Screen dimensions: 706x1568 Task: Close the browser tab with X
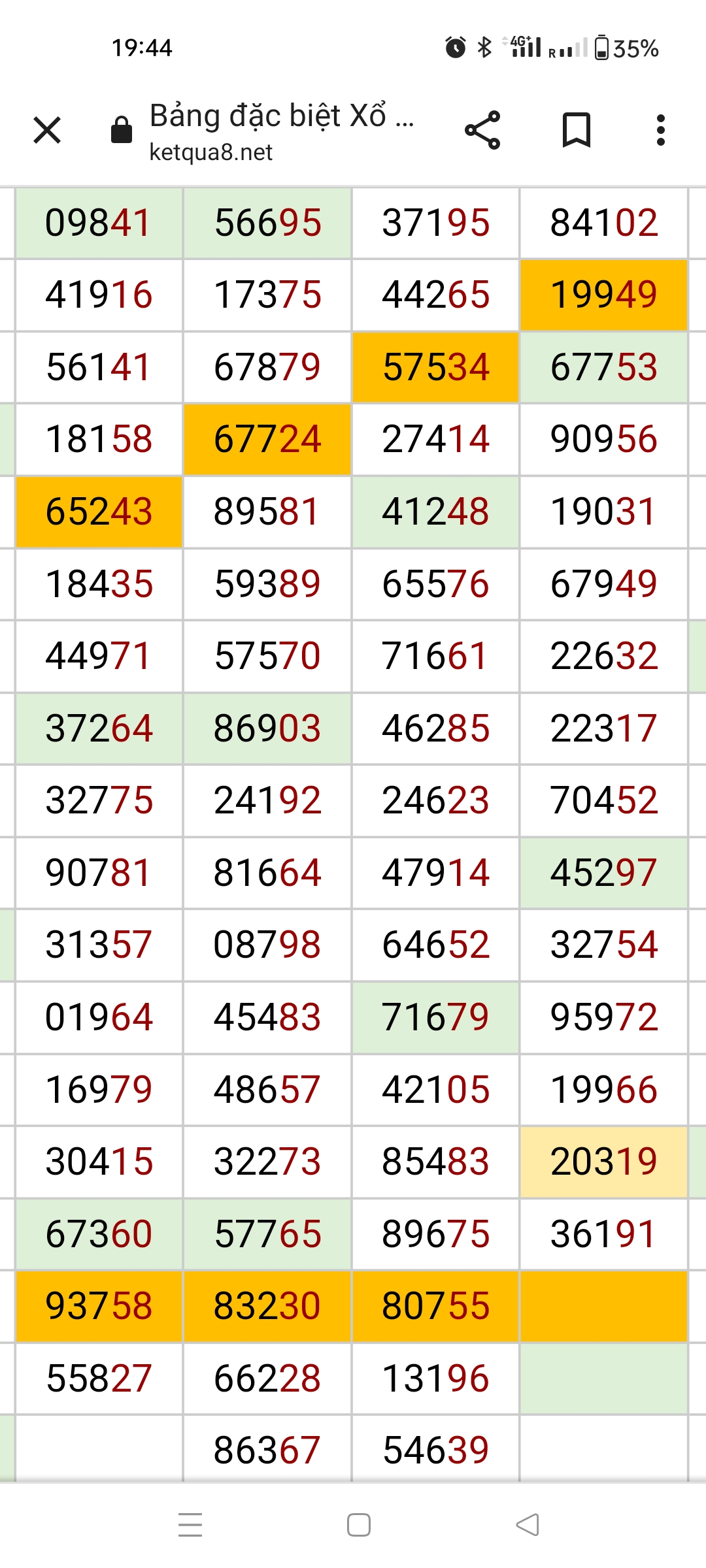(47, 130)
